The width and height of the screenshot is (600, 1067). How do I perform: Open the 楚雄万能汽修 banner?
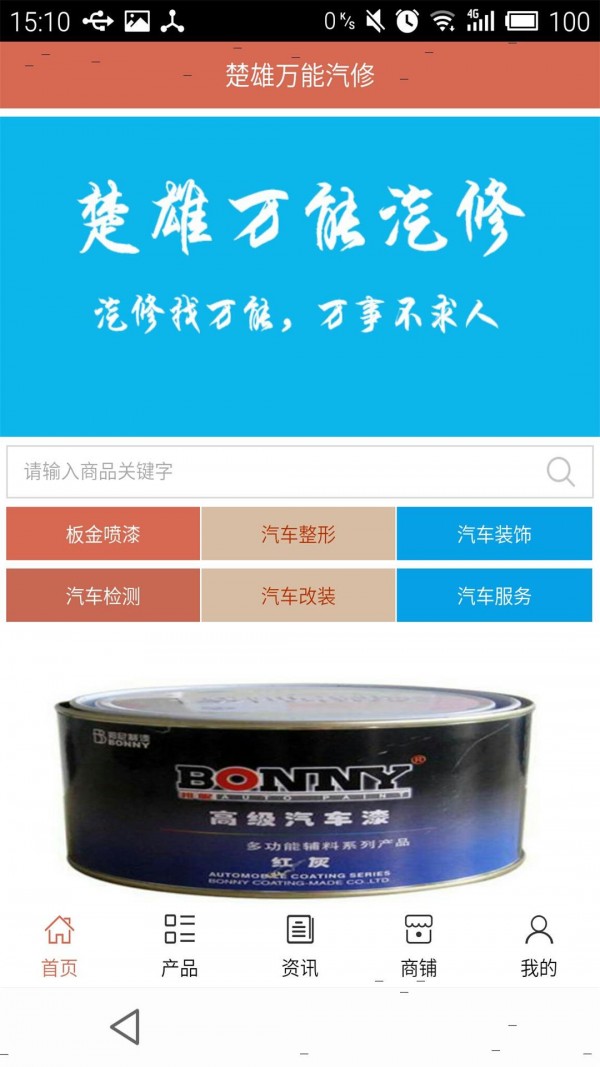300,275
